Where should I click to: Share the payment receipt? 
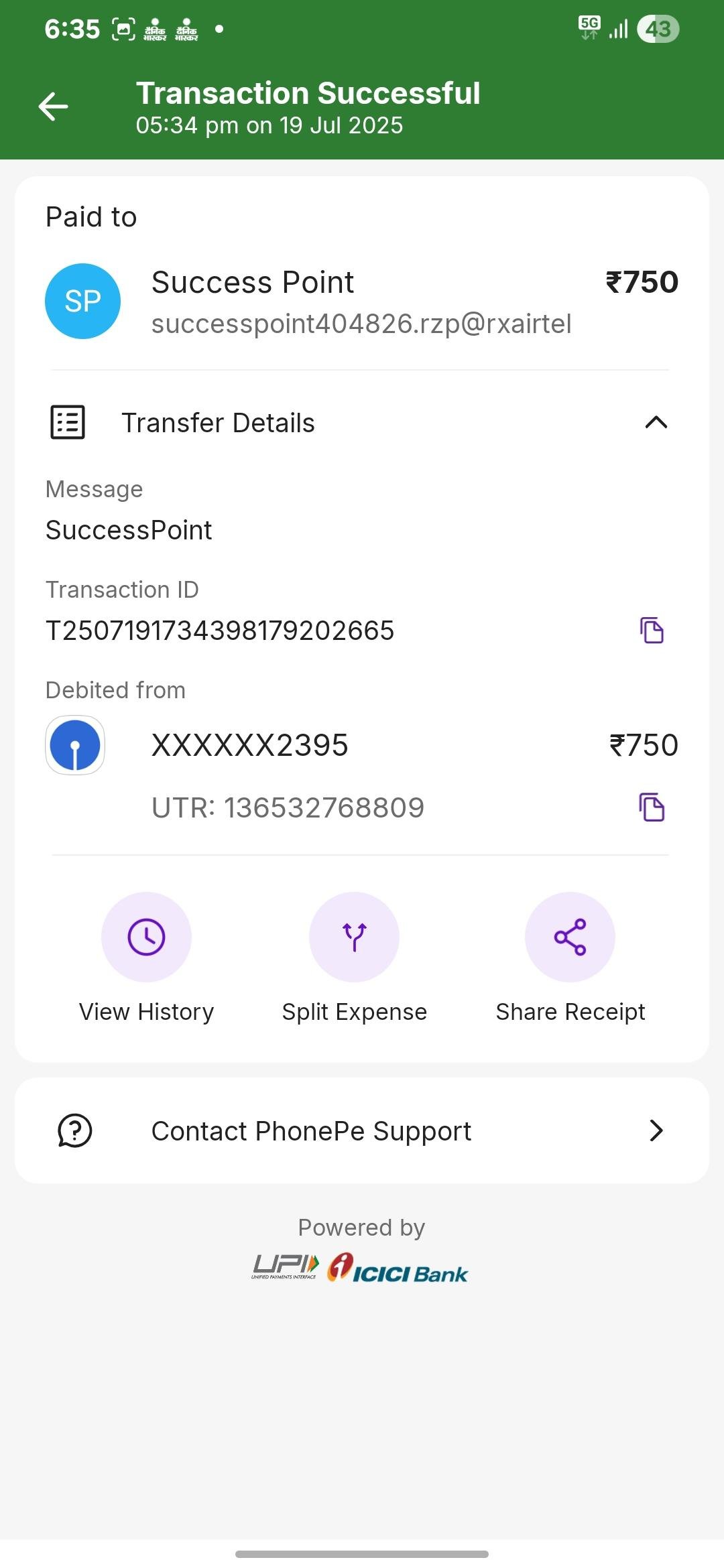(x=570, y=937)
